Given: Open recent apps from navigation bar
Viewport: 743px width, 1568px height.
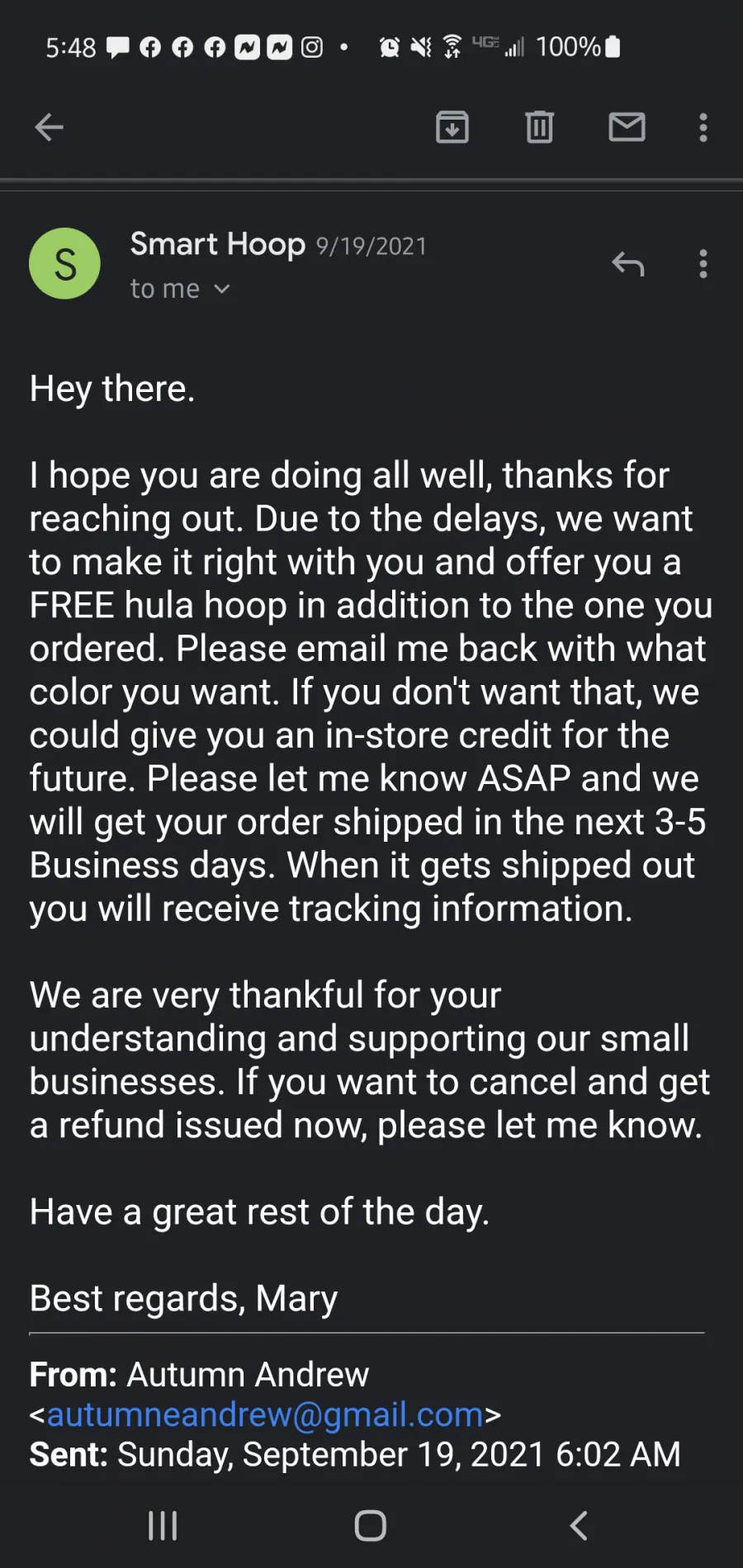Looking at the screenshot, I should [163, 1525].
